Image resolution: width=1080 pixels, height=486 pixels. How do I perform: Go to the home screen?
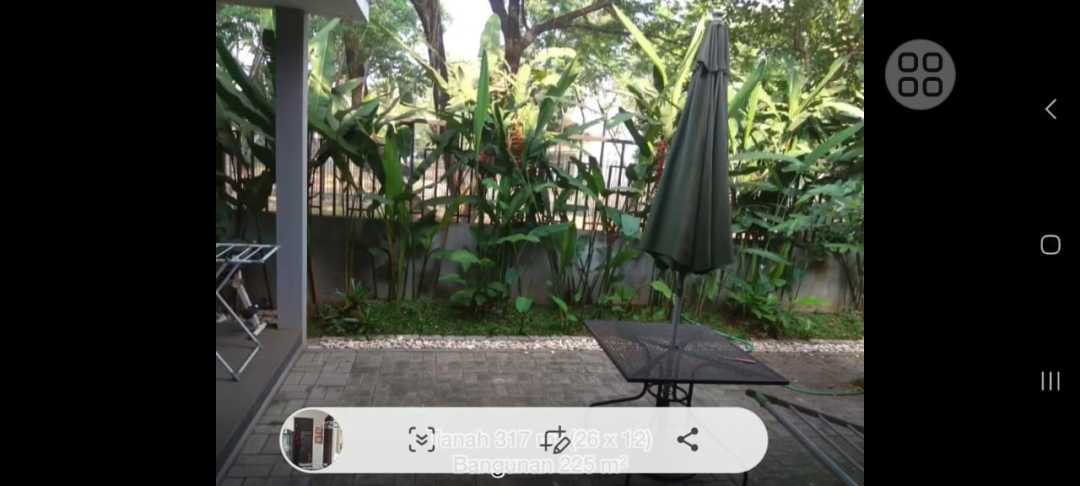point(1050,245)
